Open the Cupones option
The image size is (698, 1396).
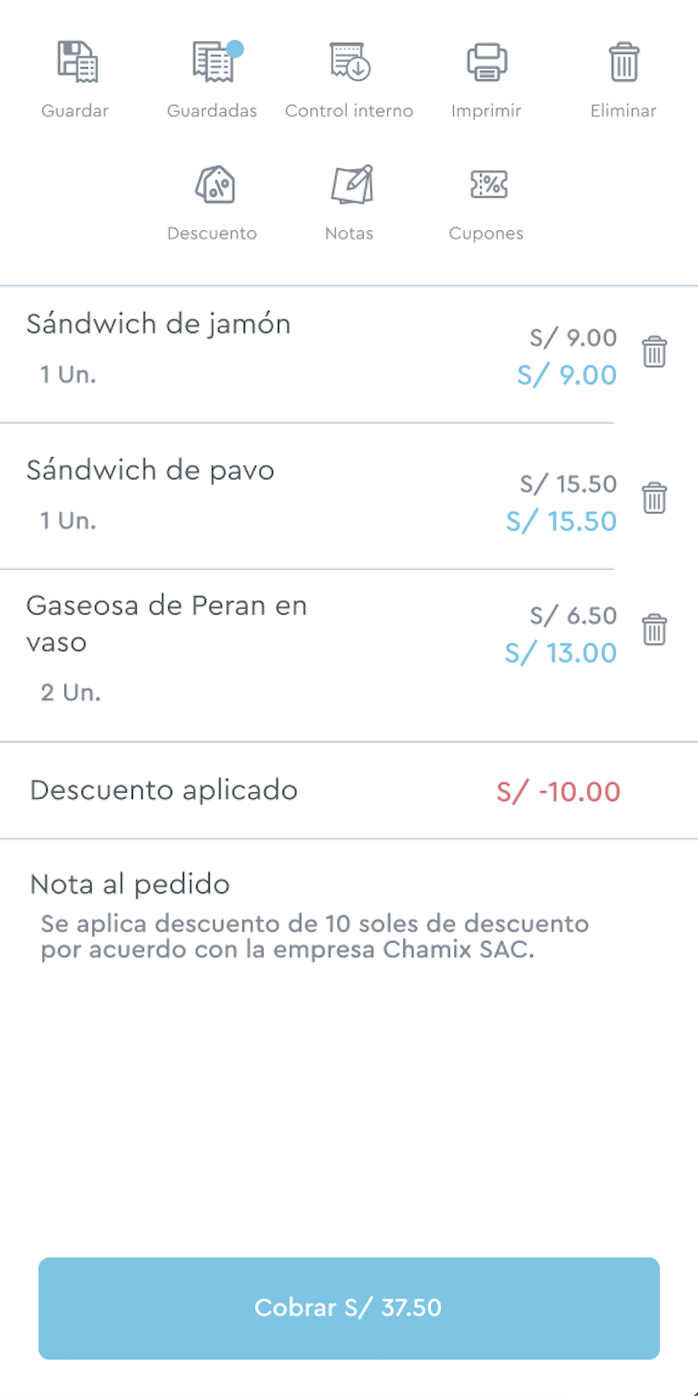pos(486,201)
